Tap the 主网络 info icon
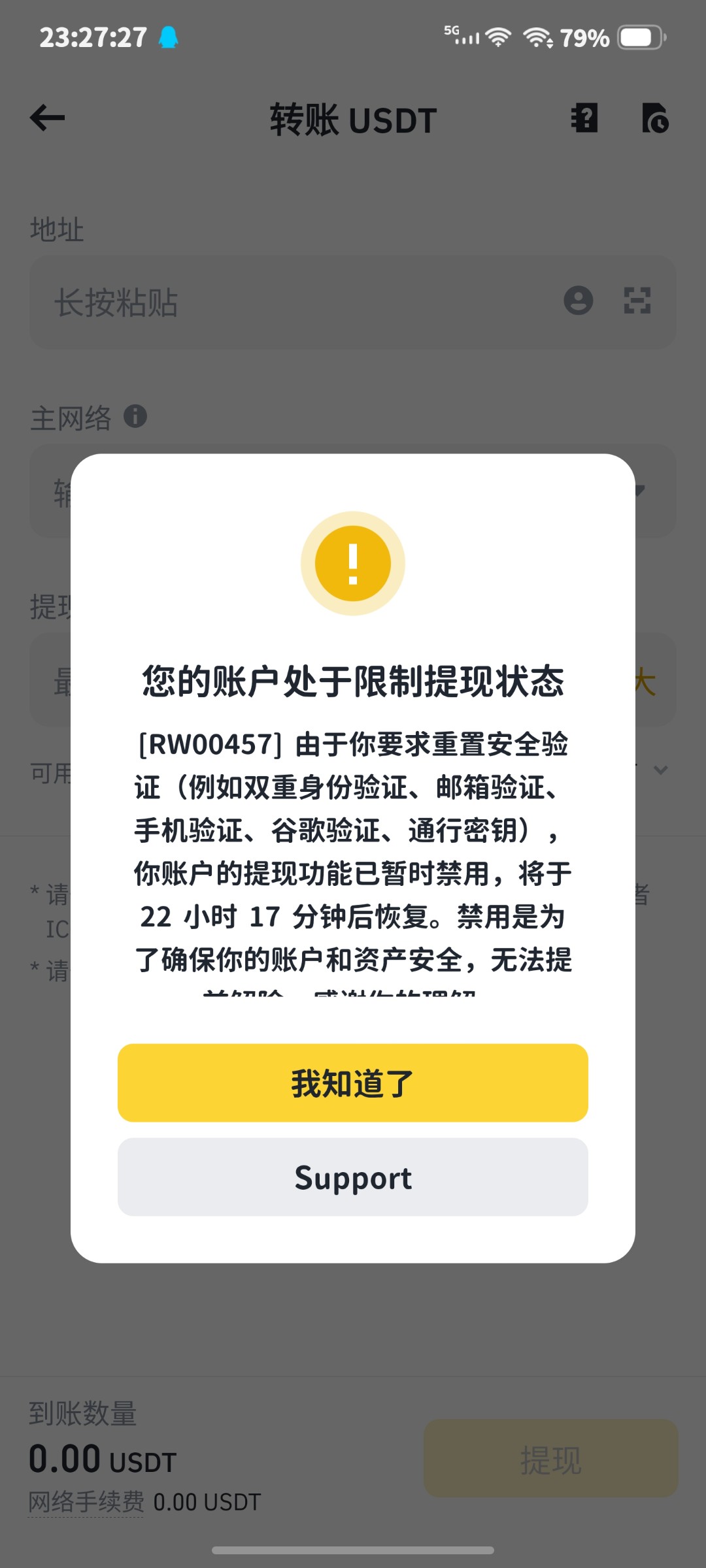706x1568 pixels. pyautogui.click(x=135, y=416)
